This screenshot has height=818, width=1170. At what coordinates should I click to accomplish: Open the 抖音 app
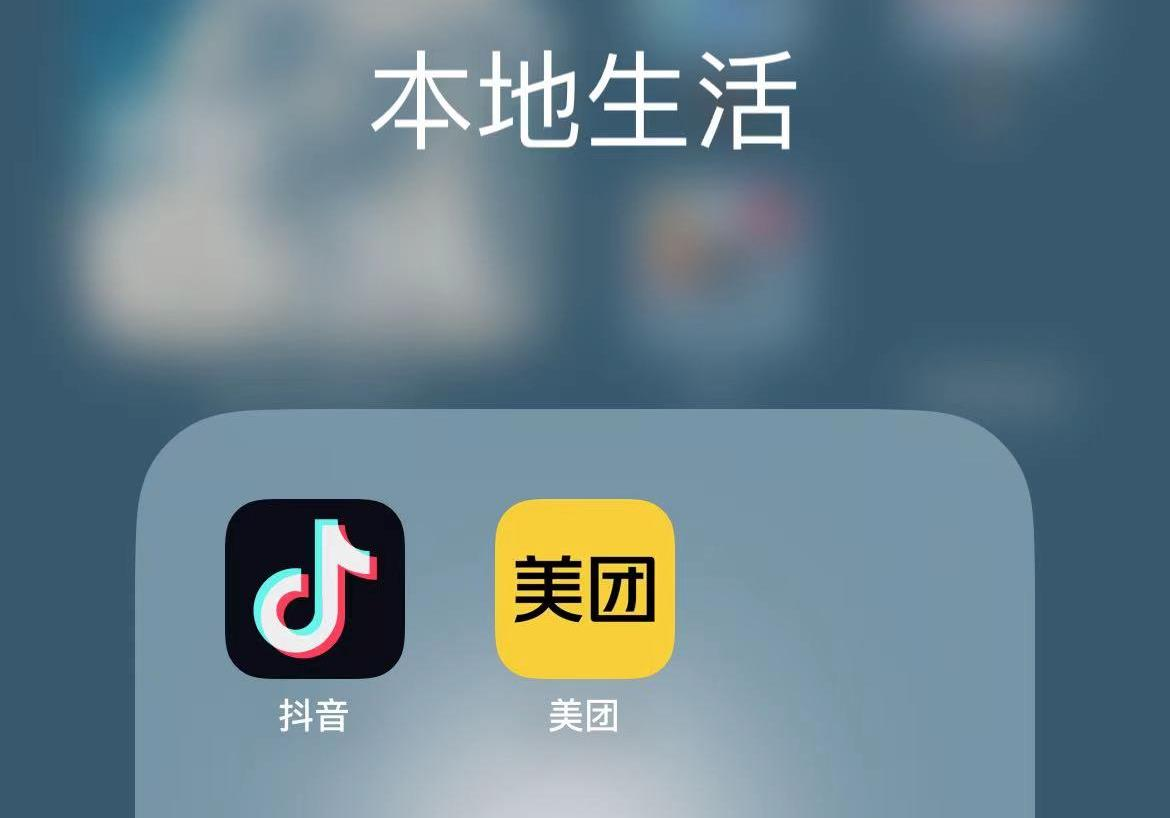(x=314, y=589)
